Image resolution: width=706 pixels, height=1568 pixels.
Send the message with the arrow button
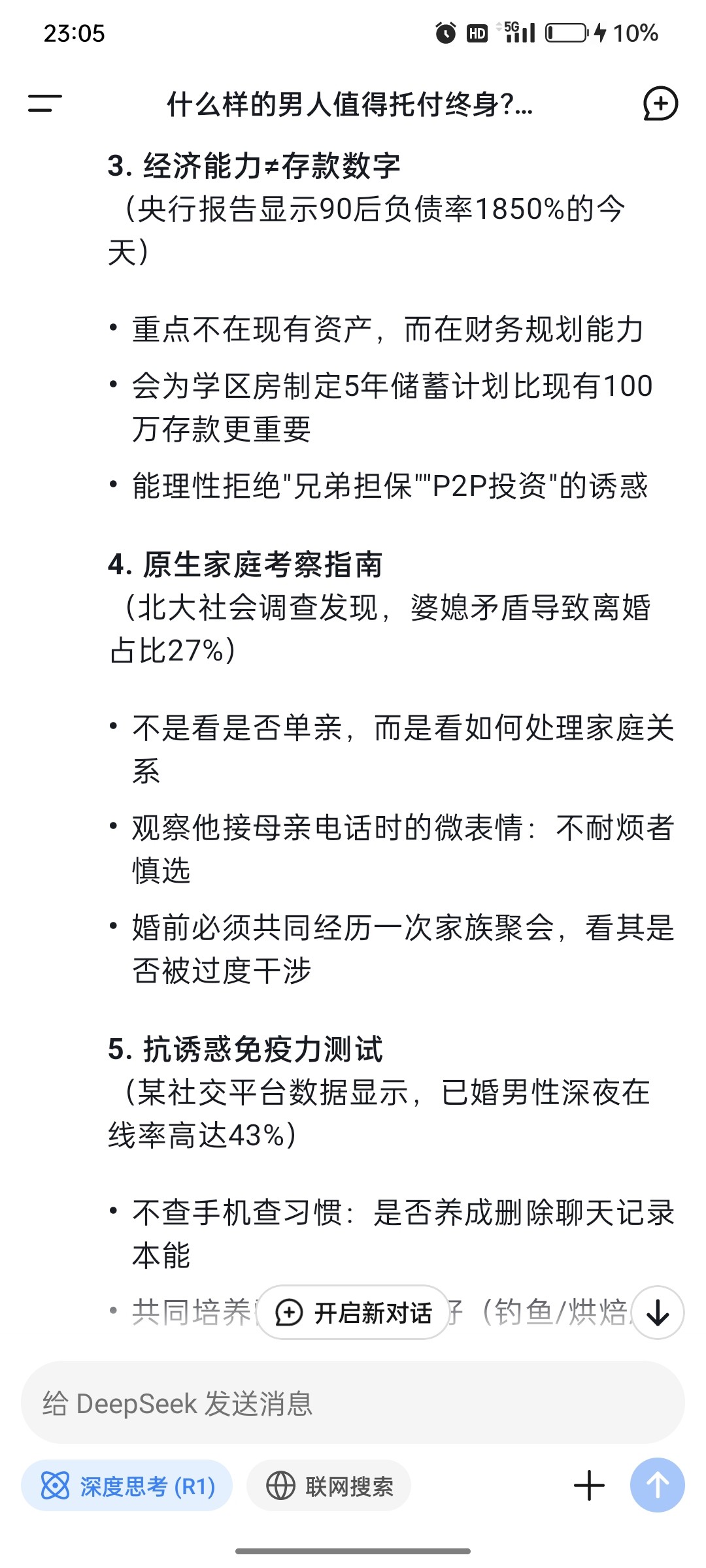[x=657, y=1485]
